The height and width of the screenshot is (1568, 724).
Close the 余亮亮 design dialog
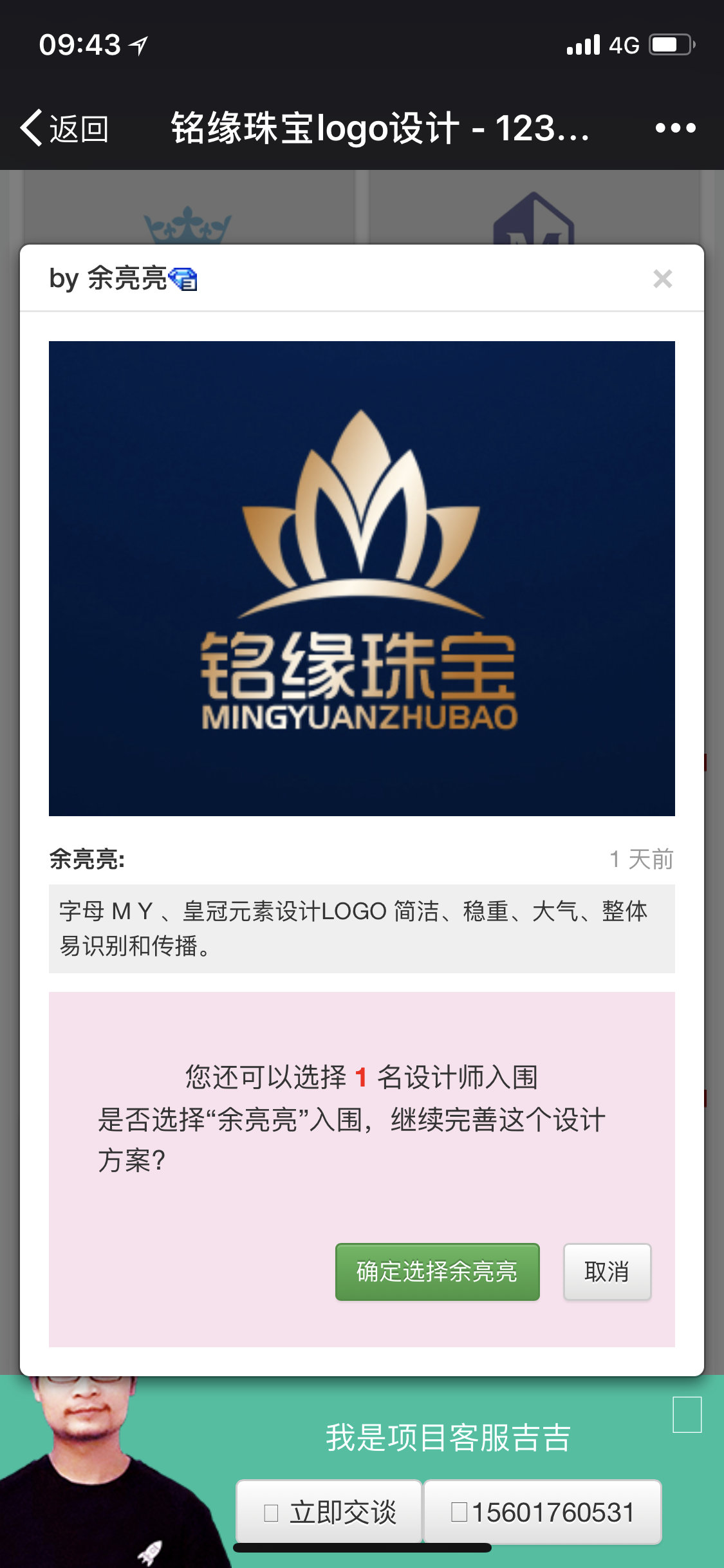coord(662,279)
